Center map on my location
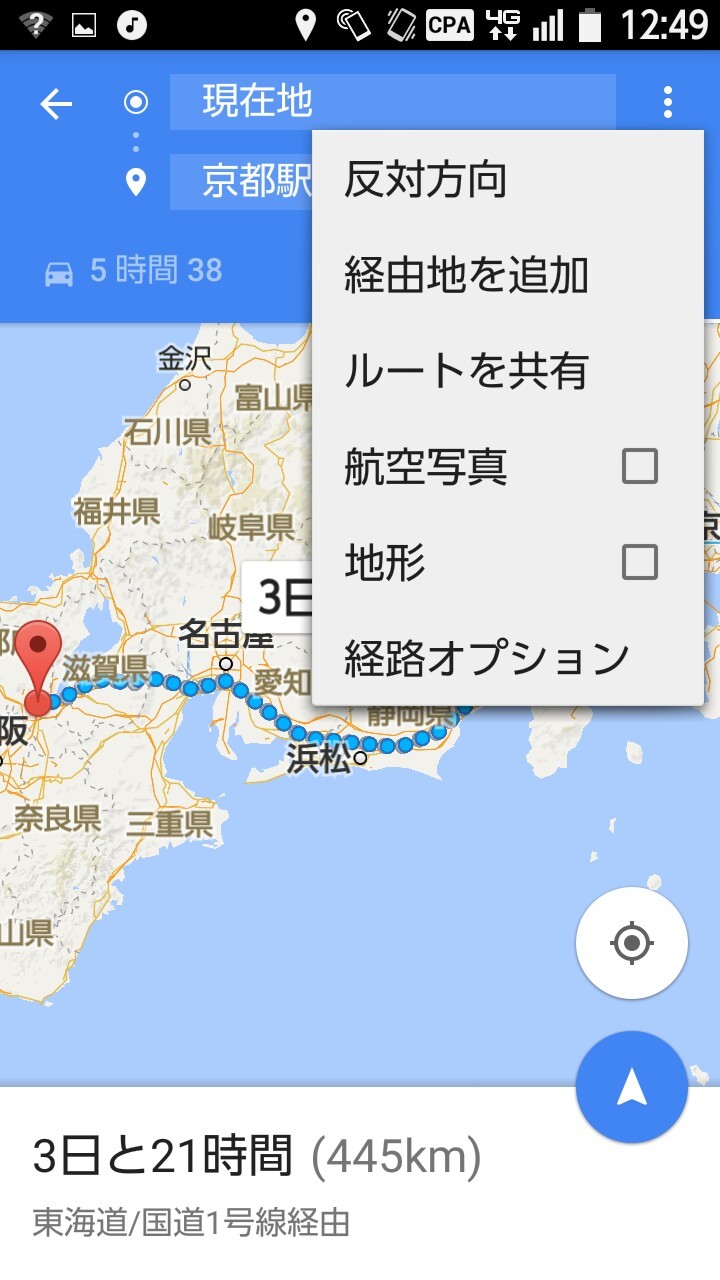Viewport: 720px width, 1280px height. (632, 943)
